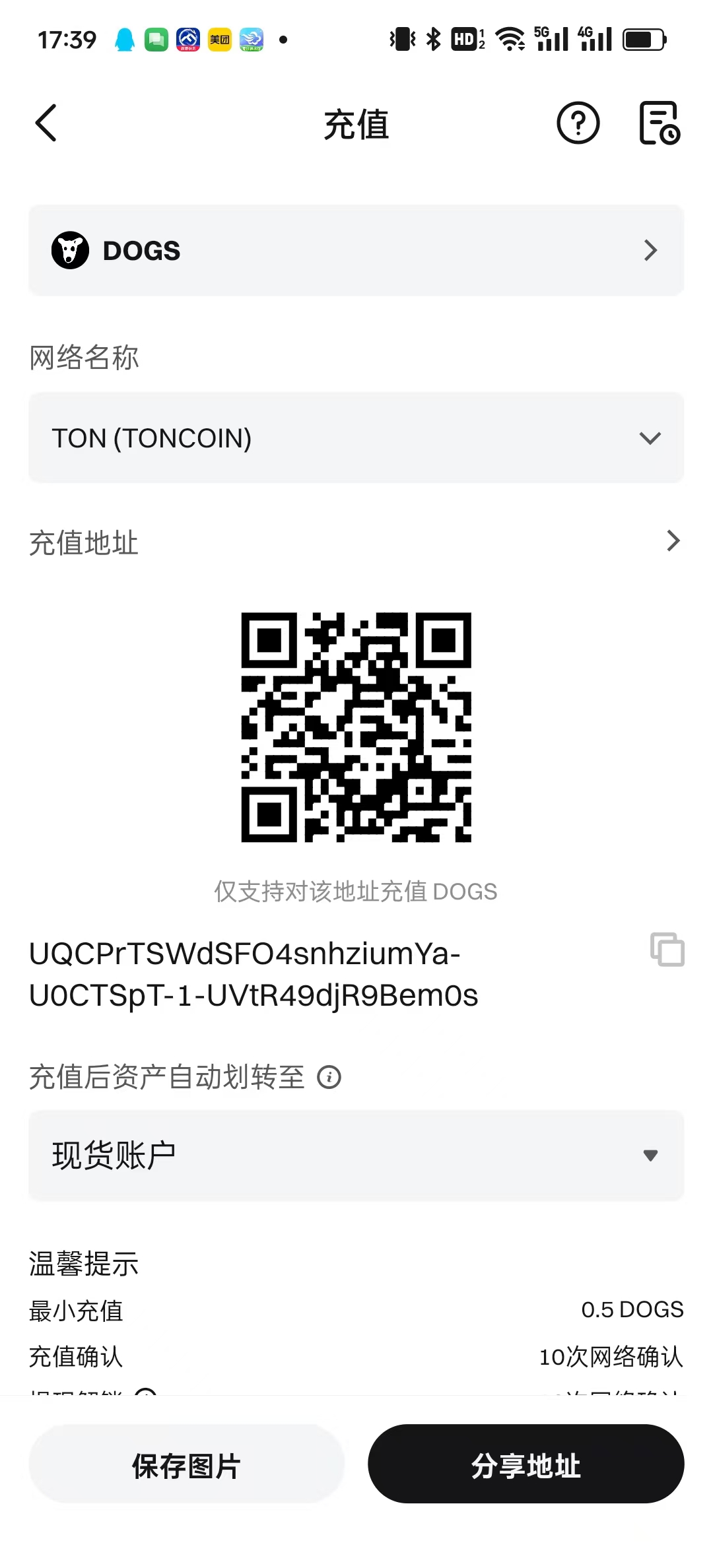Open the 充值地址 arrow

pyautogui.click(x=673, y=541)
